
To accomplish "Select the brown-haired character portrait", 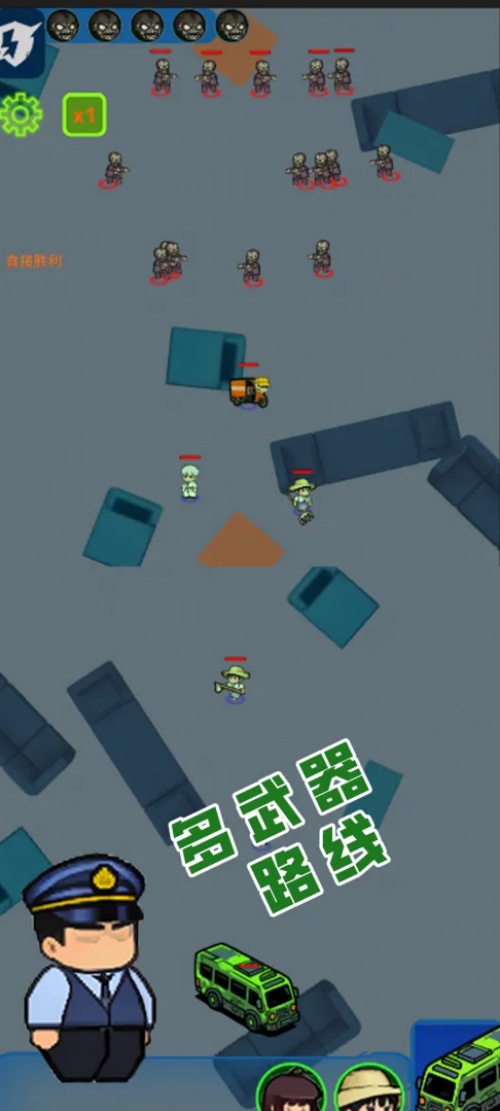I will [x=291, y=1087].
